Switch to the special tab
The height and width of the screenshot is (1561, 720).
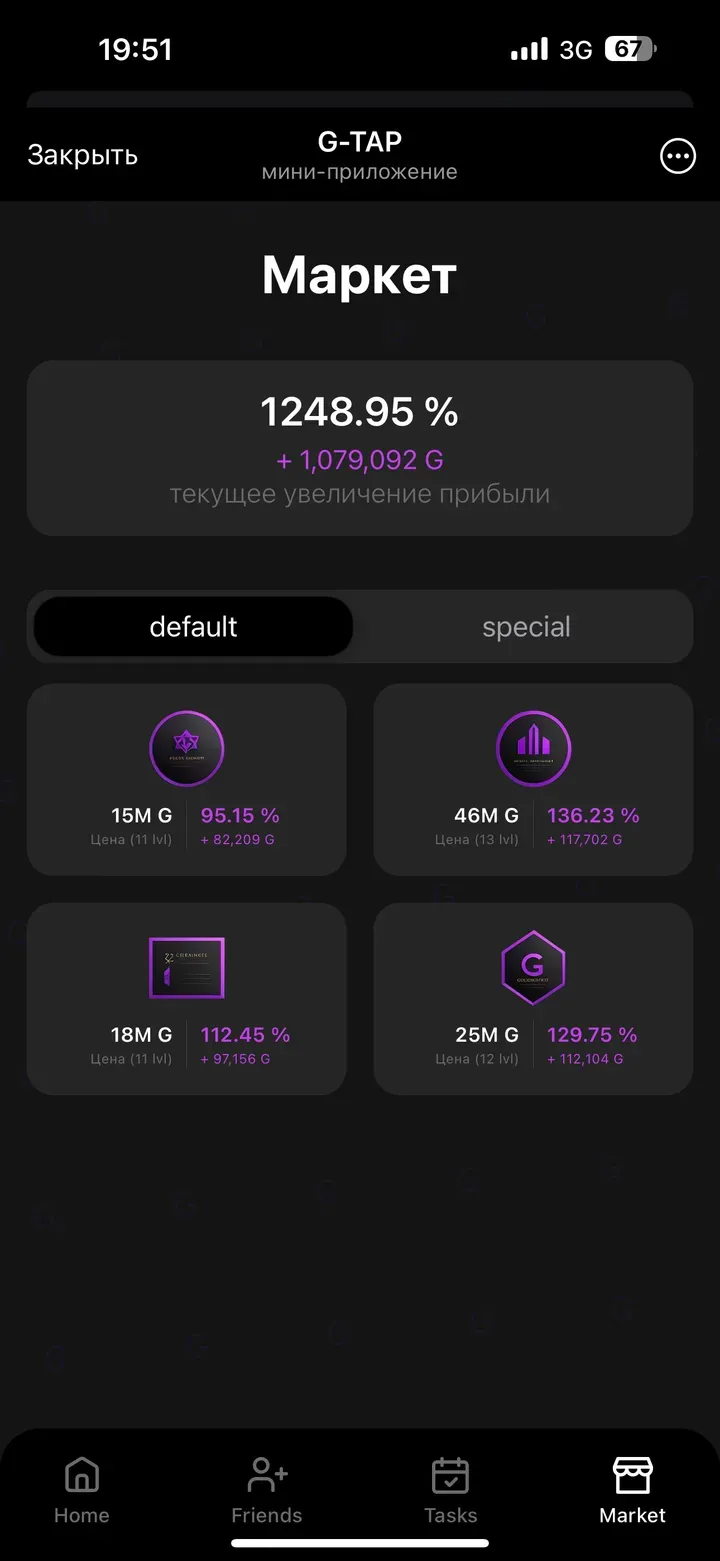(x=526, y=627)
